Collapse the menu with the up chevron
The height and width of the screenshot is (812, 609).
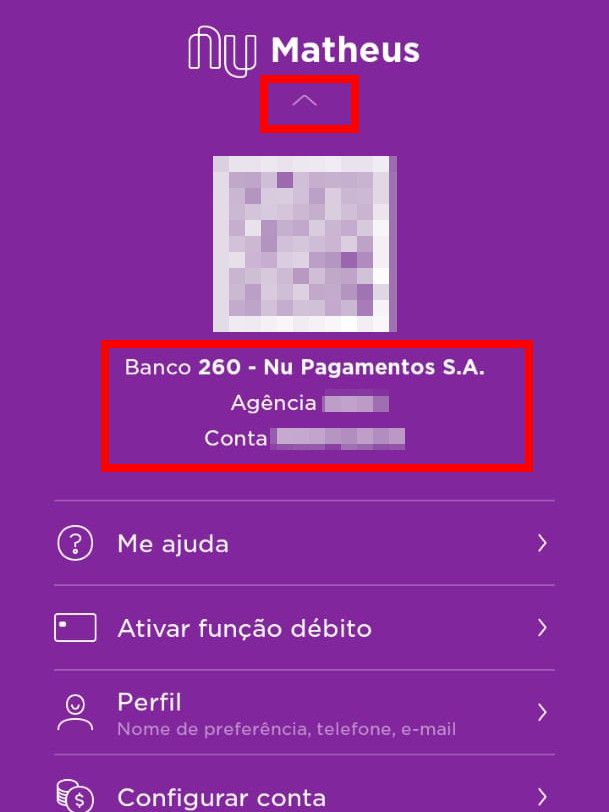pos(305,101)
